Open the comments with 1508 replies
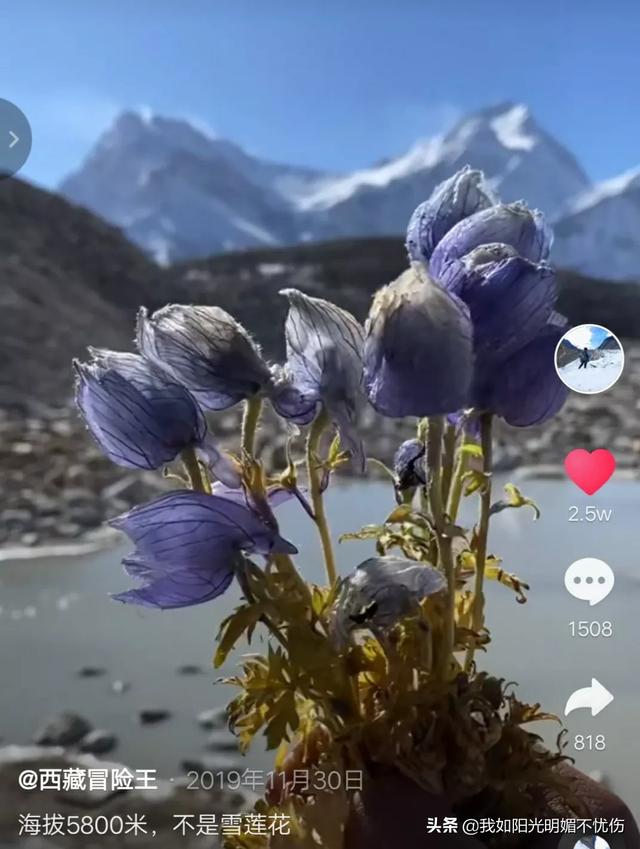The image size is (640, 849). pyautogui.click(x=589, y=581)
